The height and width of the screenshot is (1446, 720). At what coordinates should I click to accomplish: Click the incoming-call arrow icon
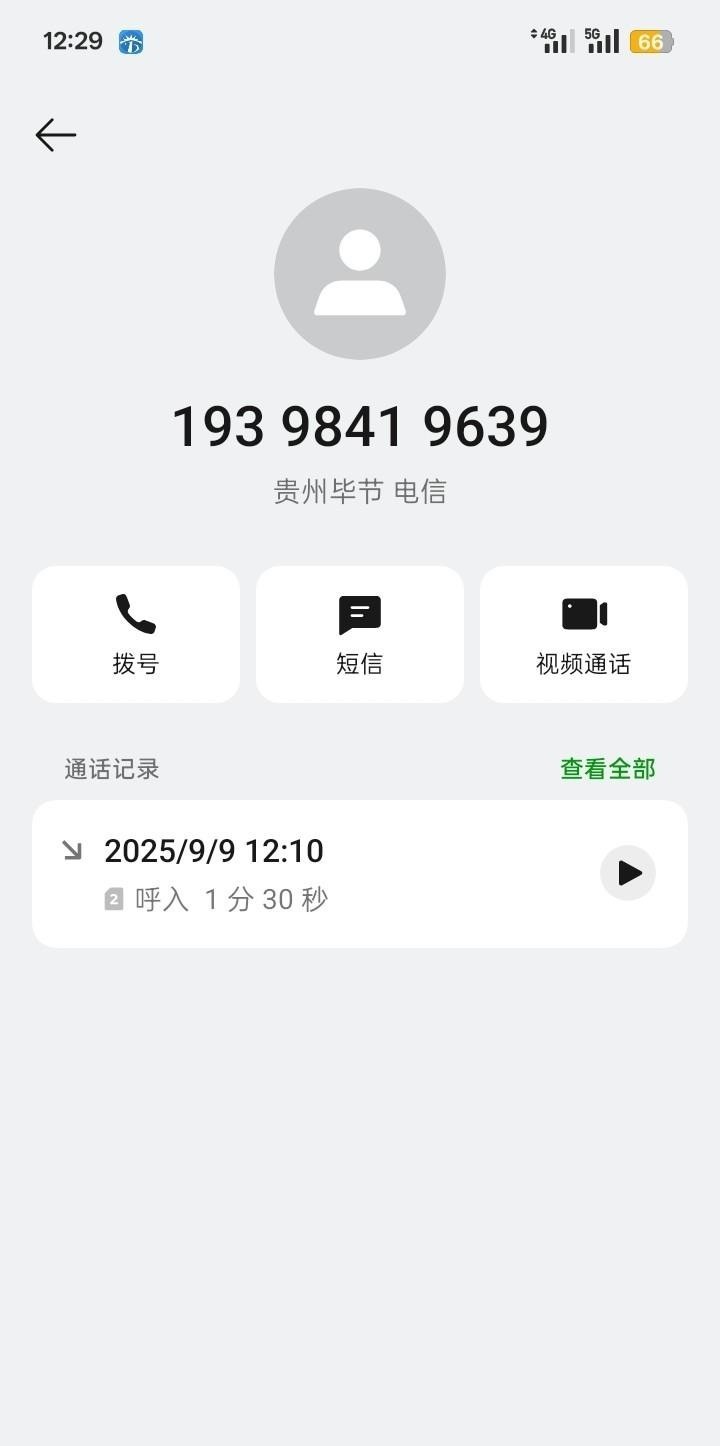(73, 849)
